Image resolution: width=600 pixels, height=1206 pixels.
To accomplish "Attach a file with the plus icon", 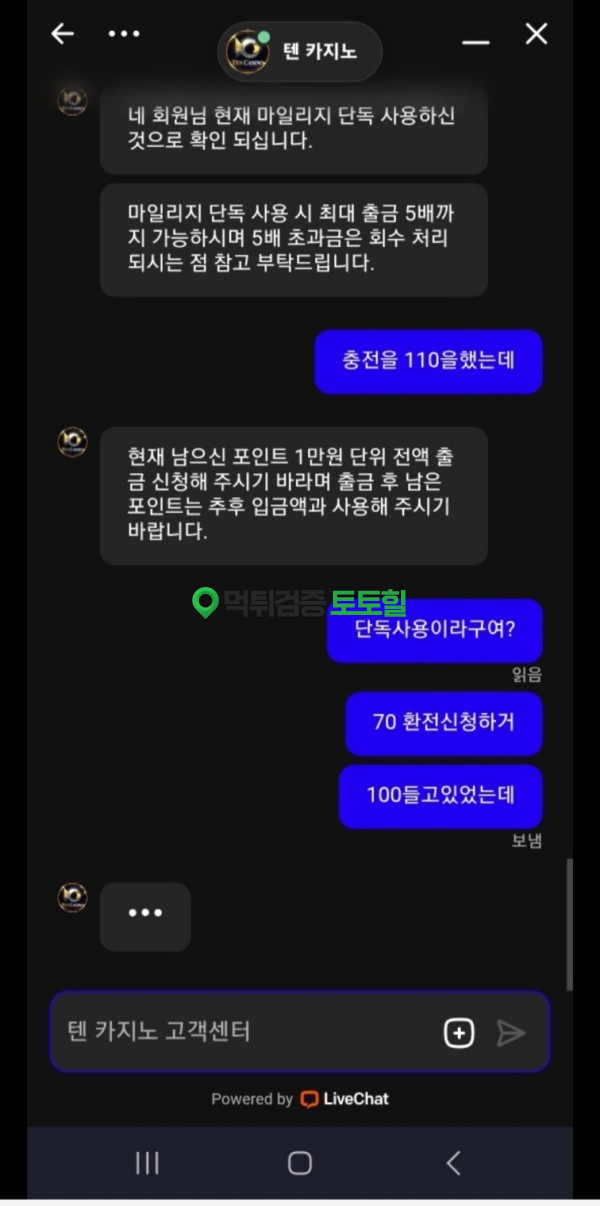I will tap(459, 1033).
